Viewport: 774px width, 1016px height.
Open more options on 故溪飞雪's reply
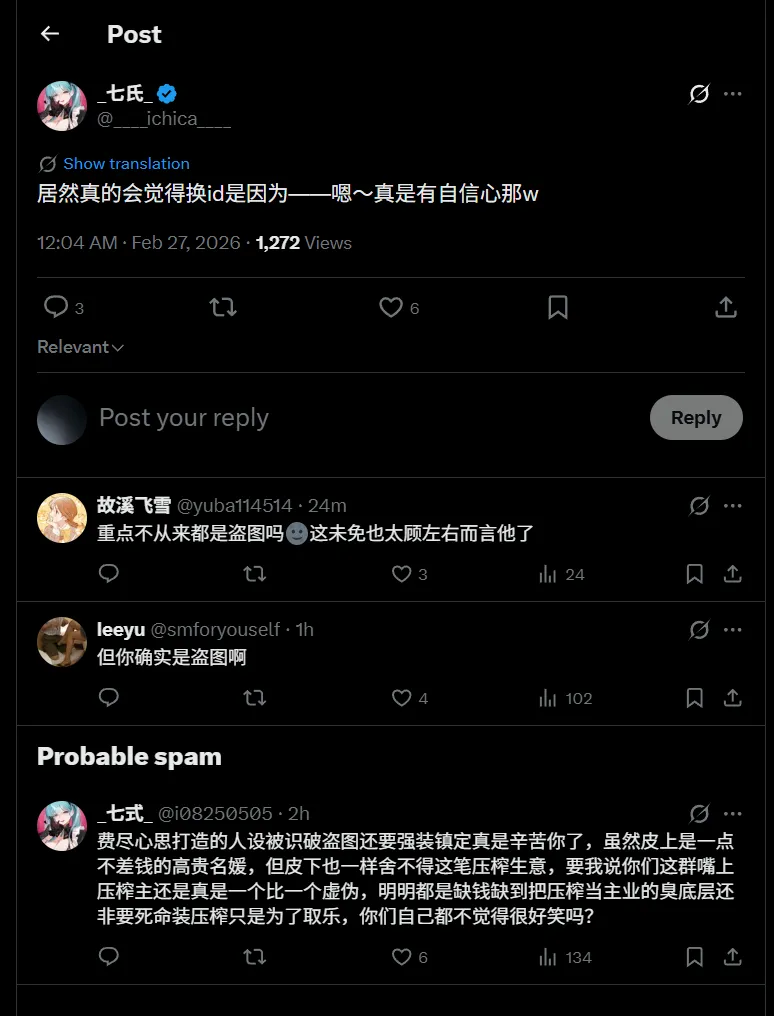click(x=733, y=506)
